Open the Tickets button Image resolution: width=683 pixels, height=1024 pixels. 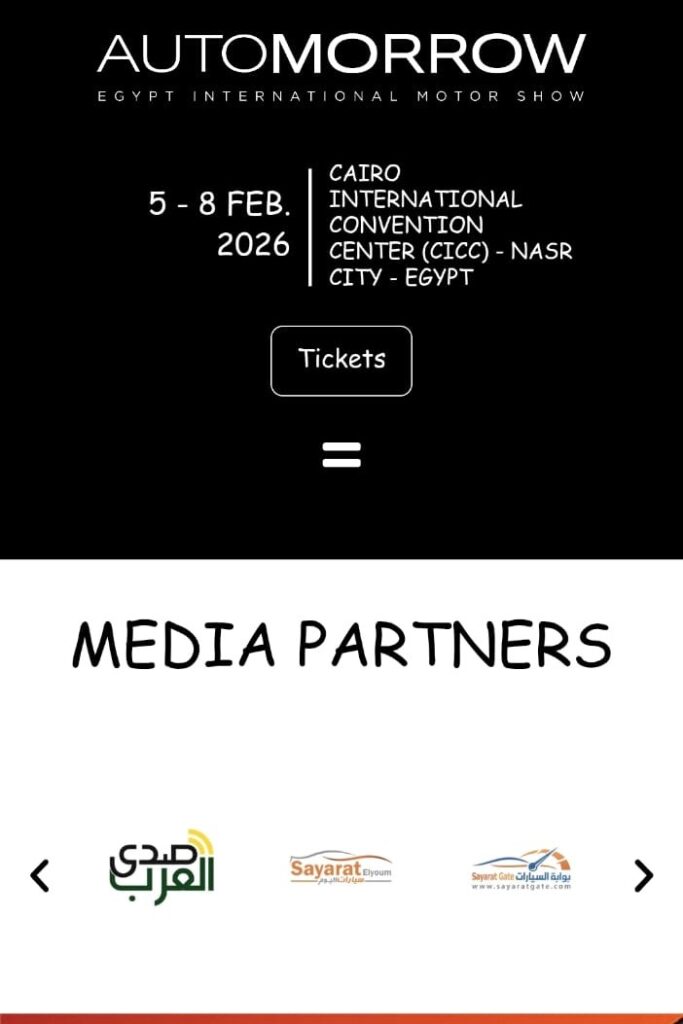[x=341, y=360]
